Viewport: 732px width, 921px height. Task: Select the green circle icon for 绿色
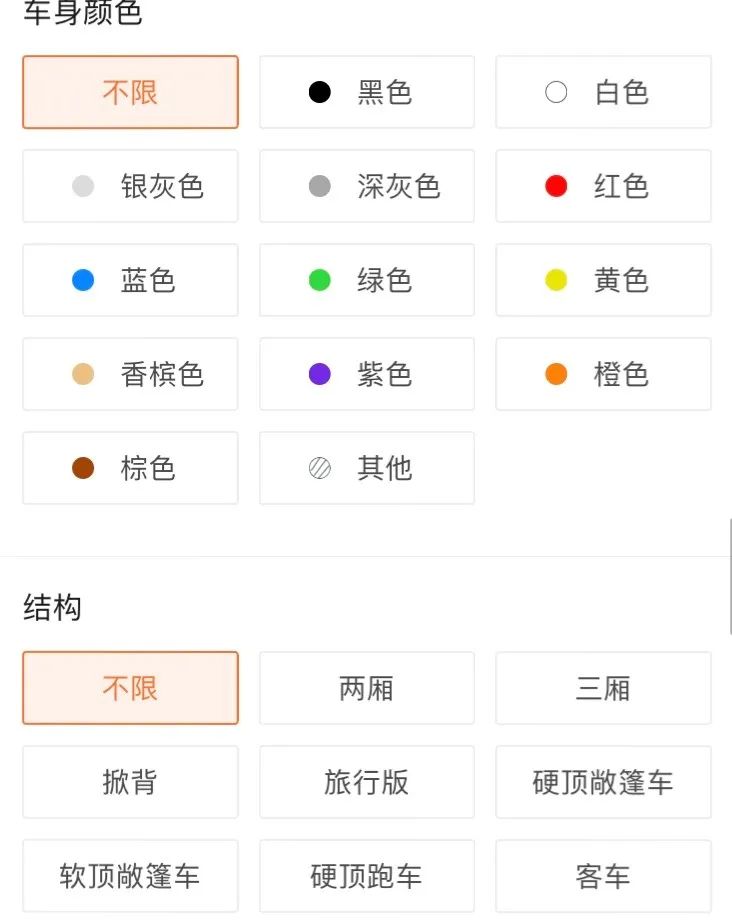tap(319, 280)
